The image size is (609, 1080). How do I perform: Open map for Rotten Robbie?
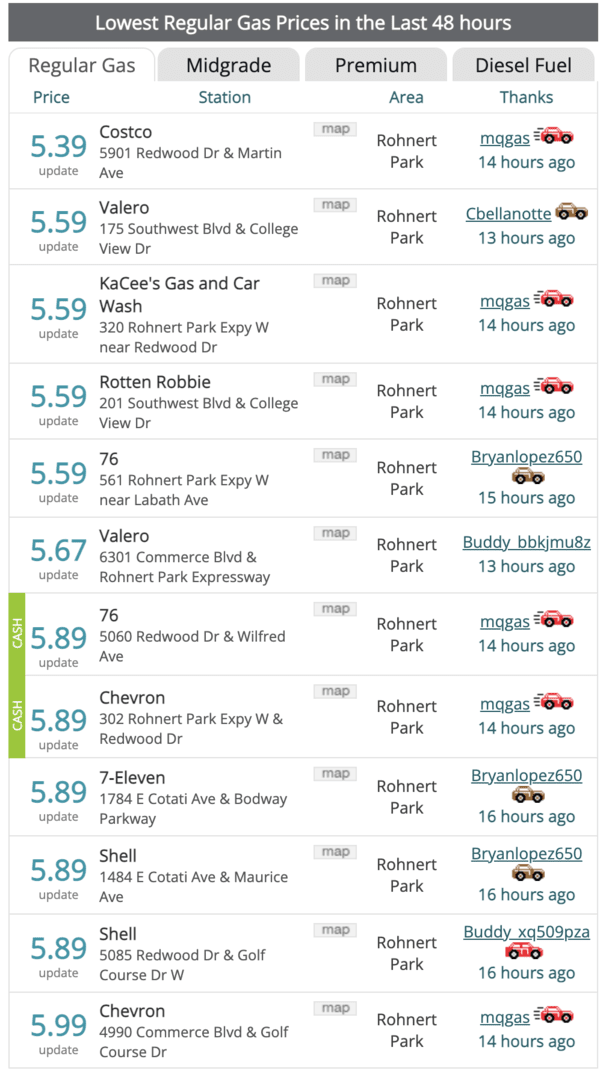(335, 379)
